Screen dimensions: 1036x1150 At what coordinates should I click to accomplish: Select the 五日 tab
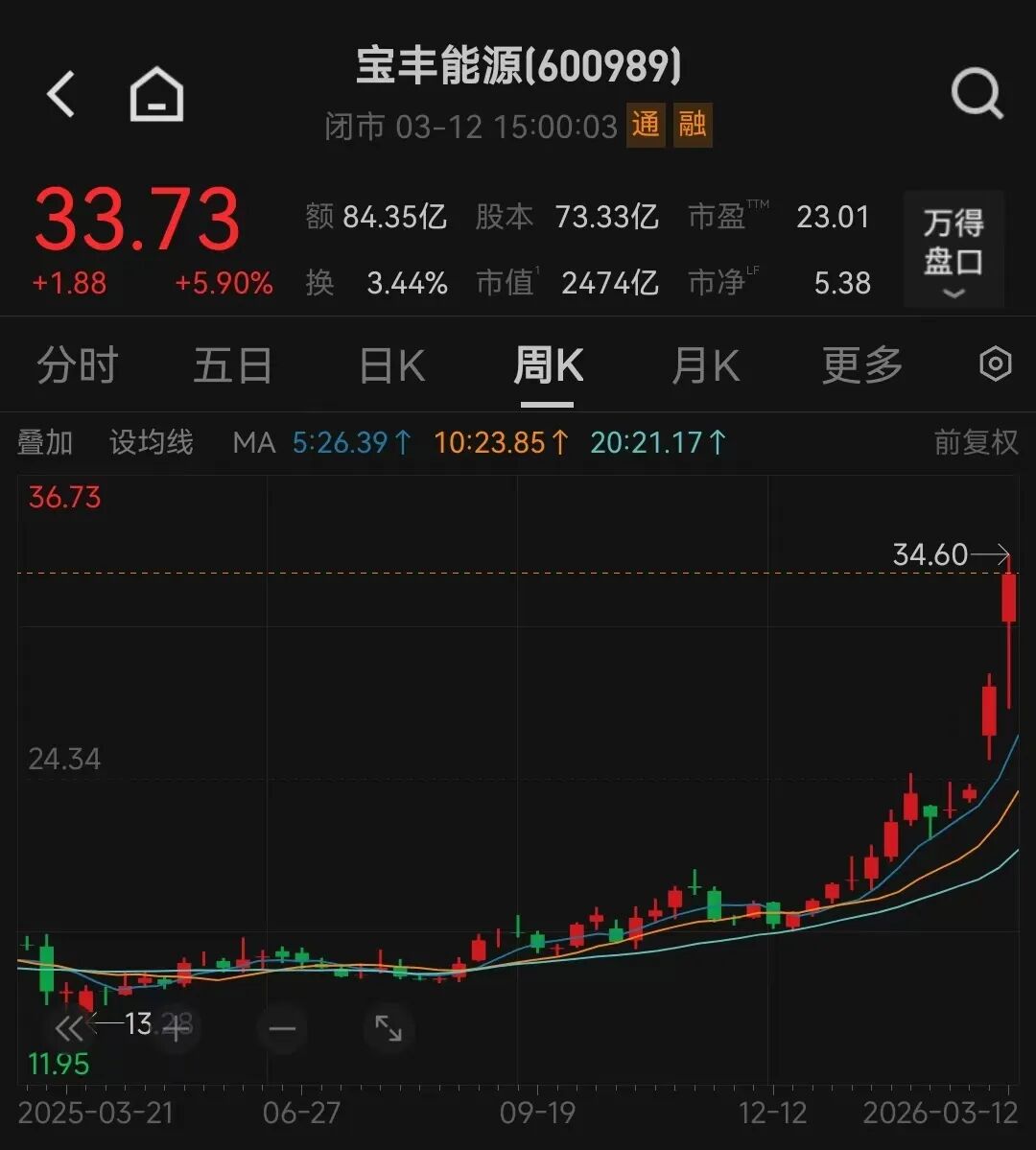pyautogui.click(x=233, y=365)
